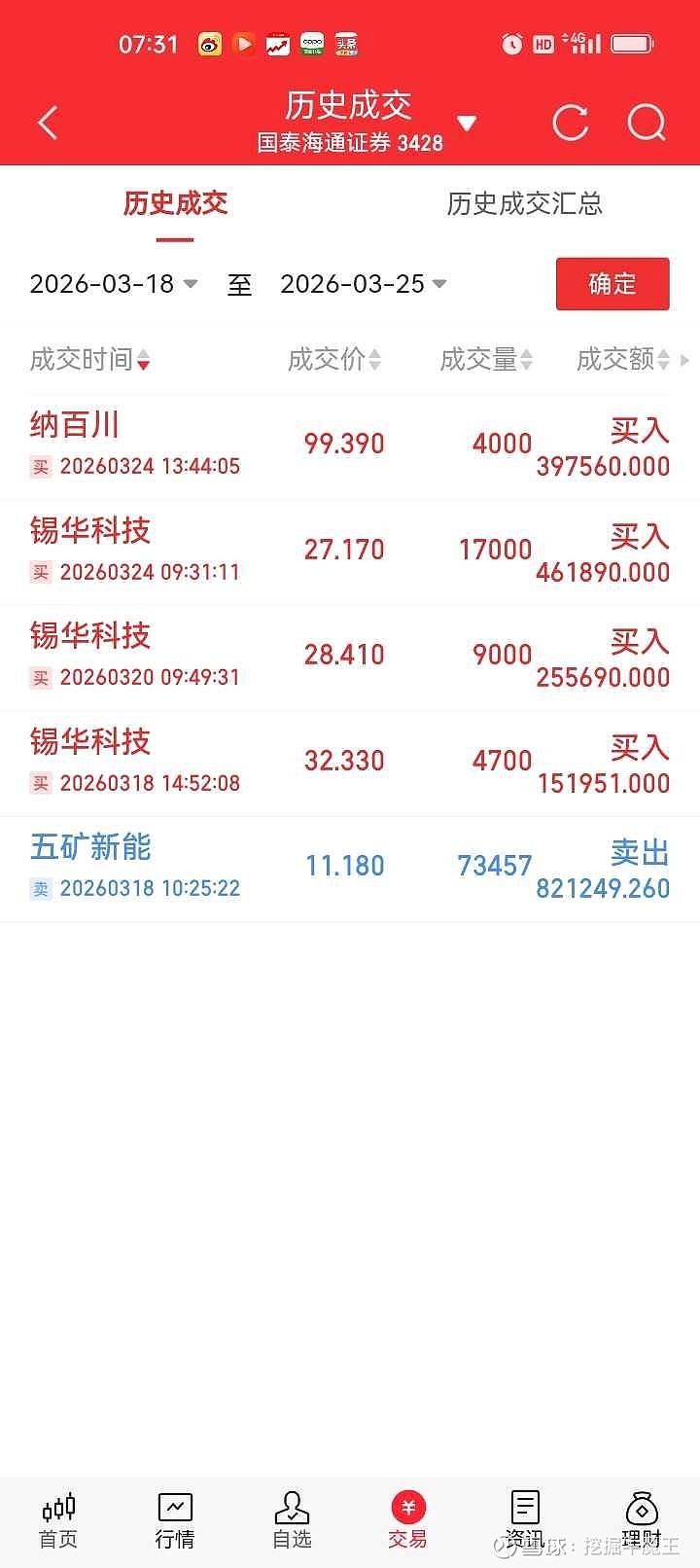
Task: Refresh the transaction history
Action: tap(570, 123)
